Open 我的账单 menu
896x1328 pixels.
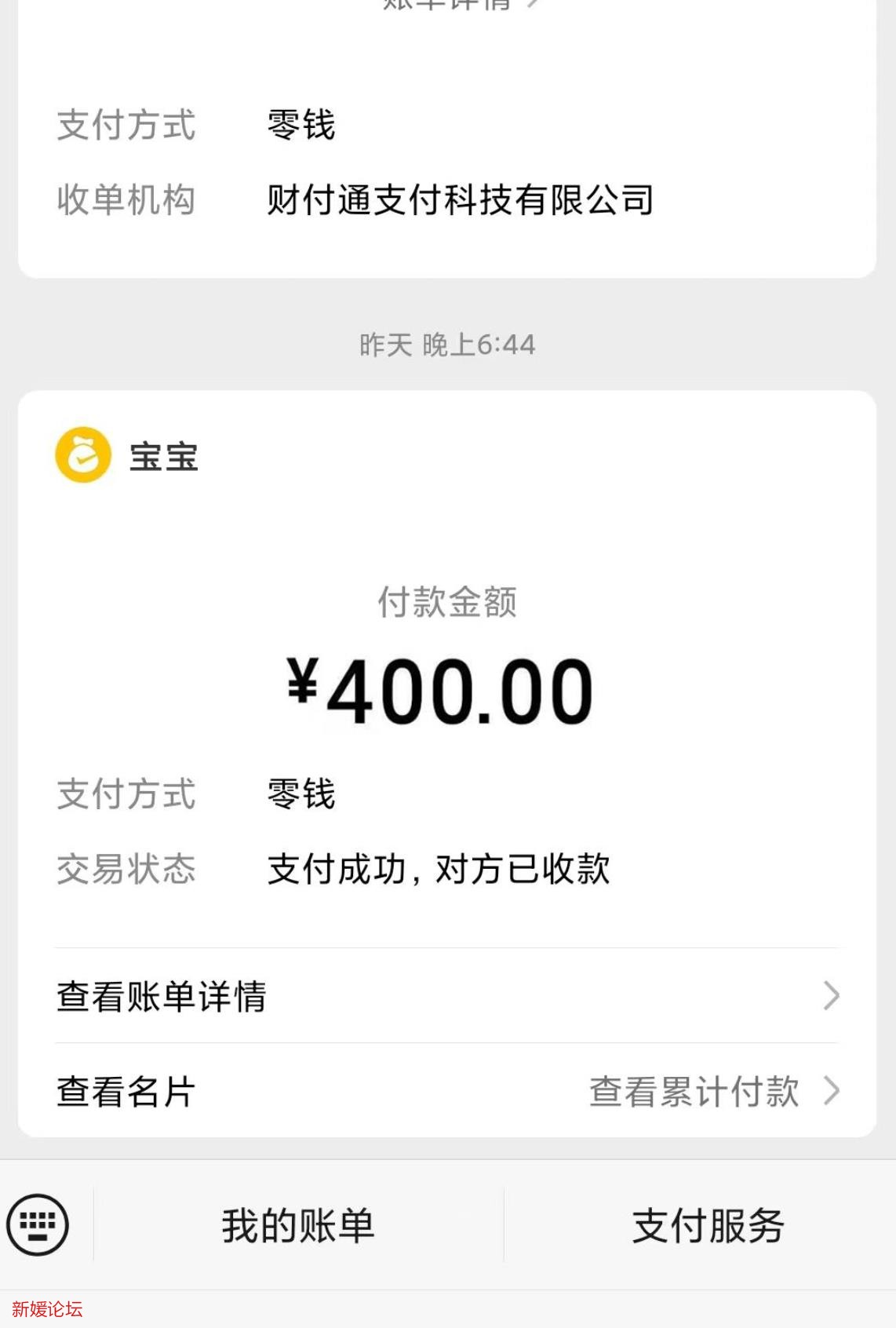coord(298,1225)
